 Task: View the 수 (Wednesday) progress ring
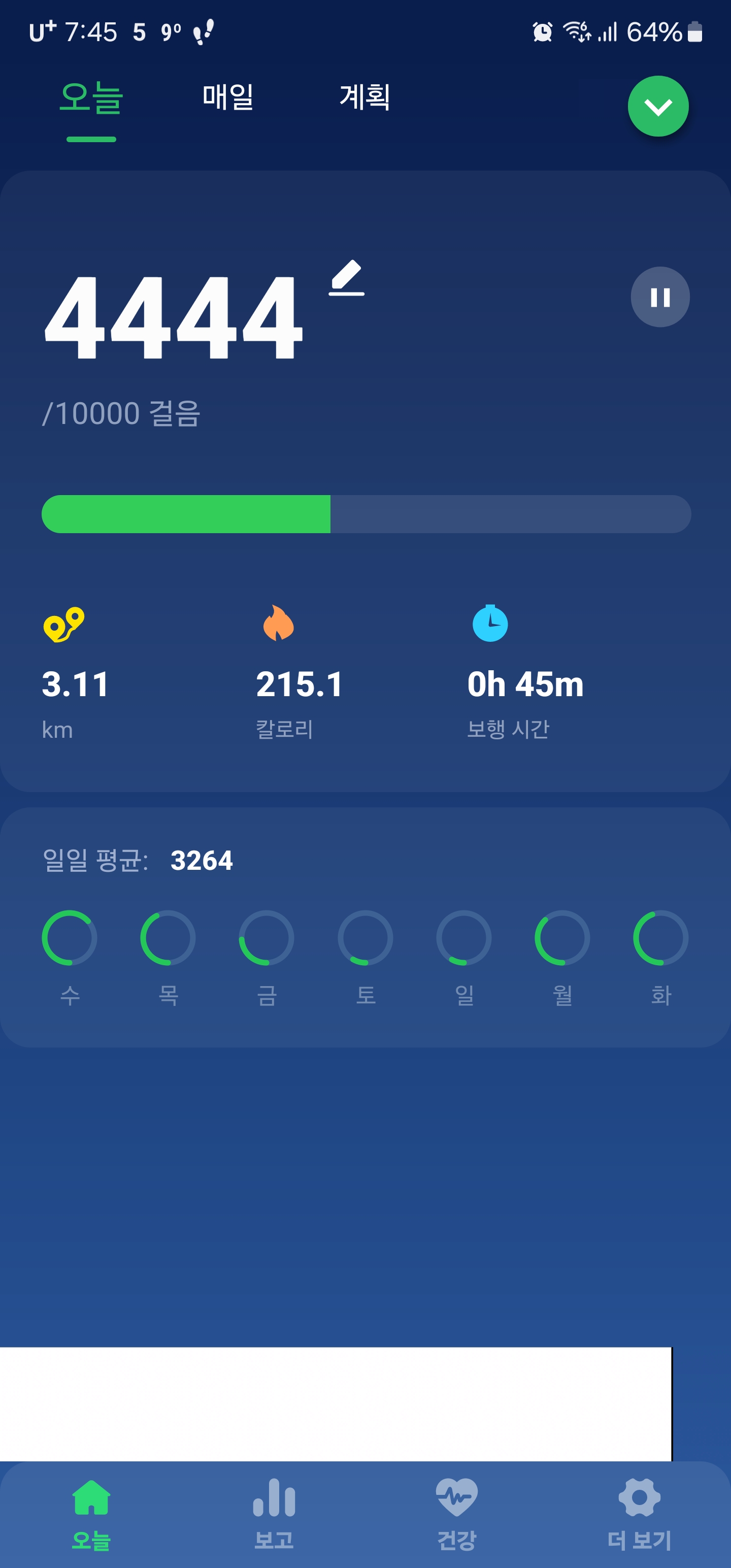click(70, 937)
